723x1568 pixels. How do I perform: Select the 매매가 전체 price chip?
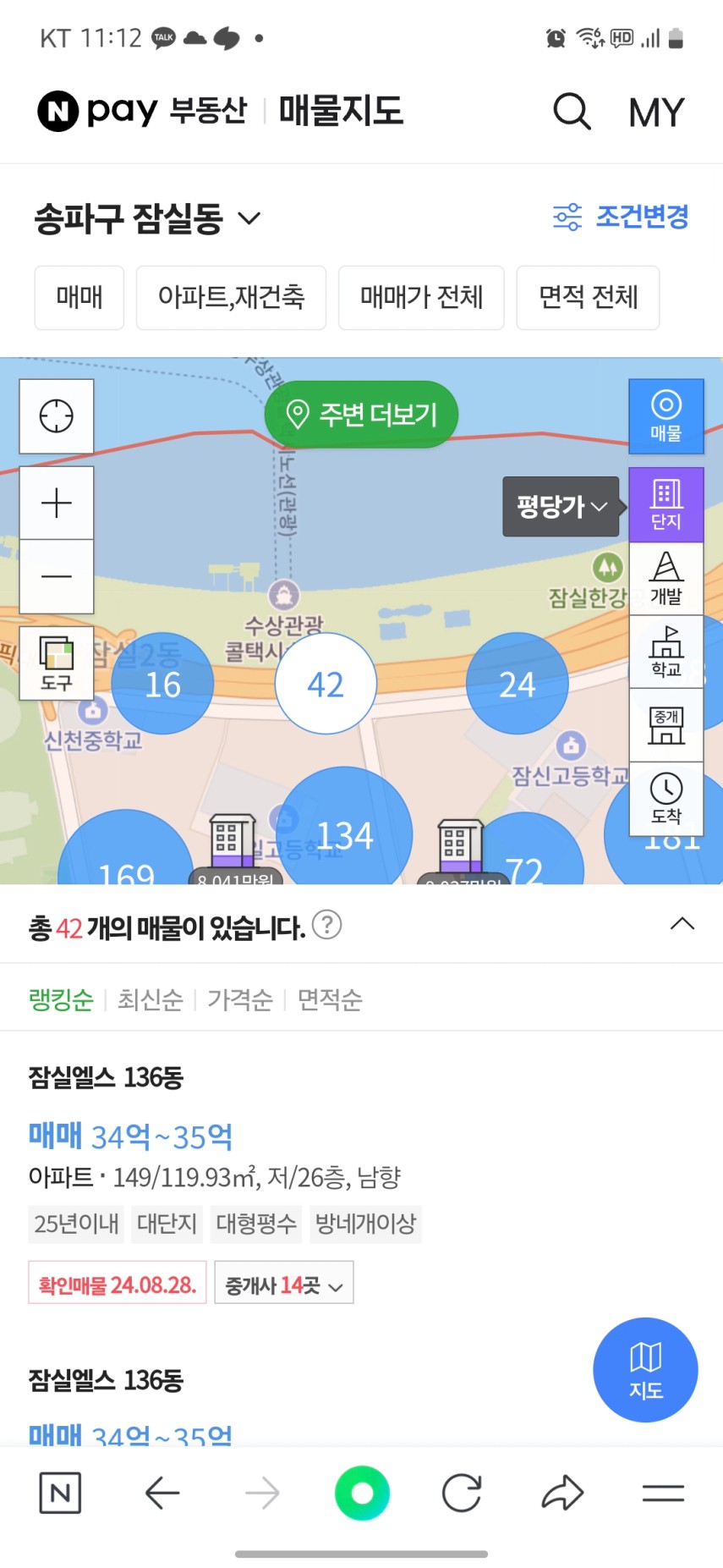(x=421, y=297)
